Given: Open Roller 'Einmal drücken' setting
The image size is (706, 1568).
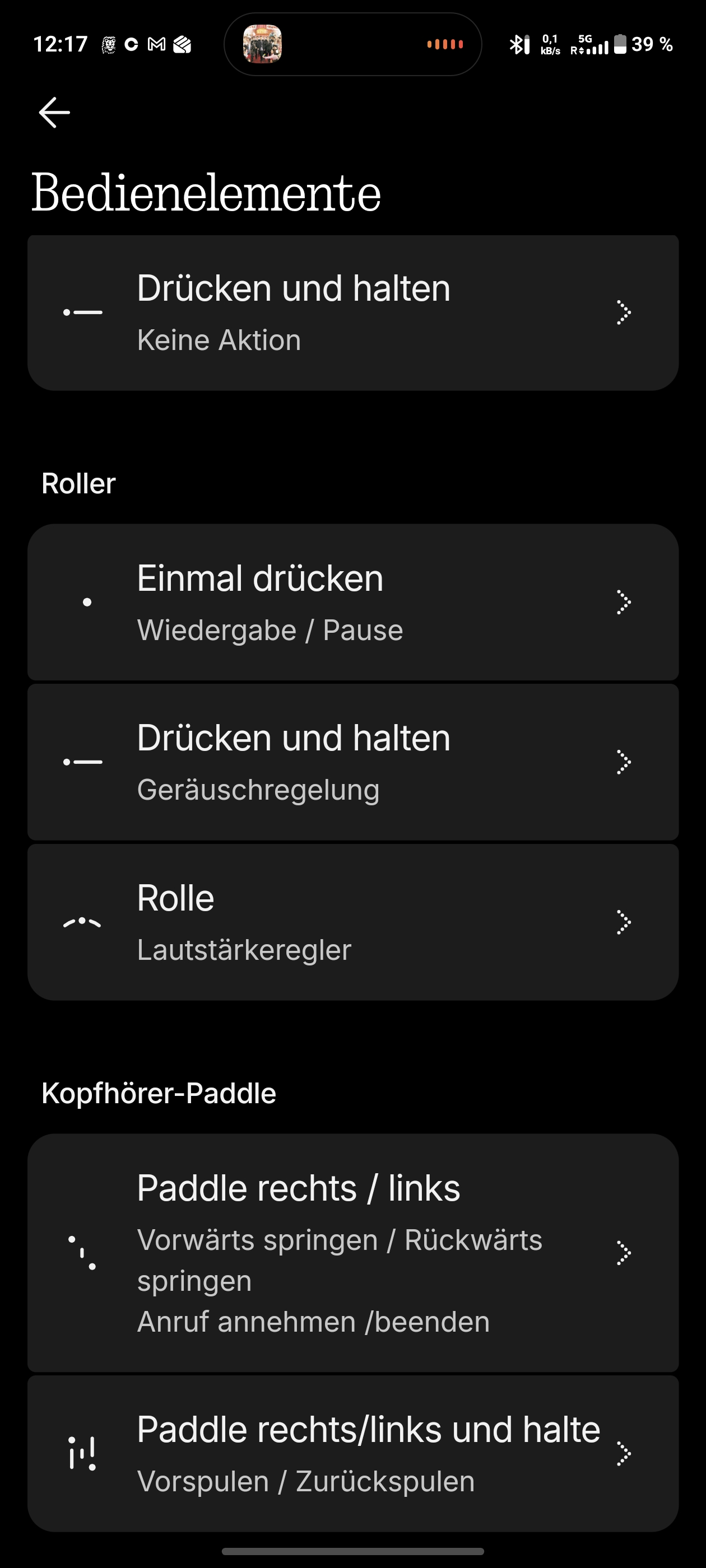Looking at the screenshot, I should 352,602.
